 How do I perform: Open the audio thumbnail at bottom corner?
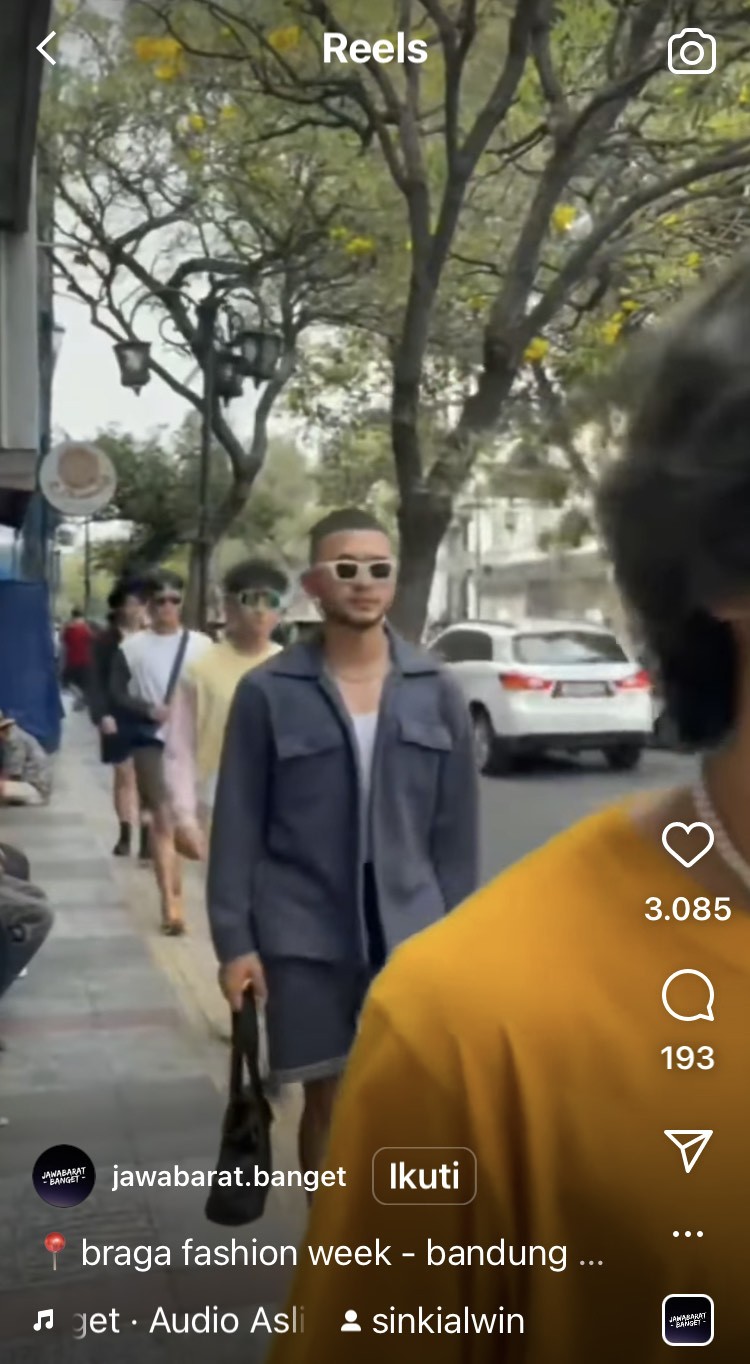688,1320
